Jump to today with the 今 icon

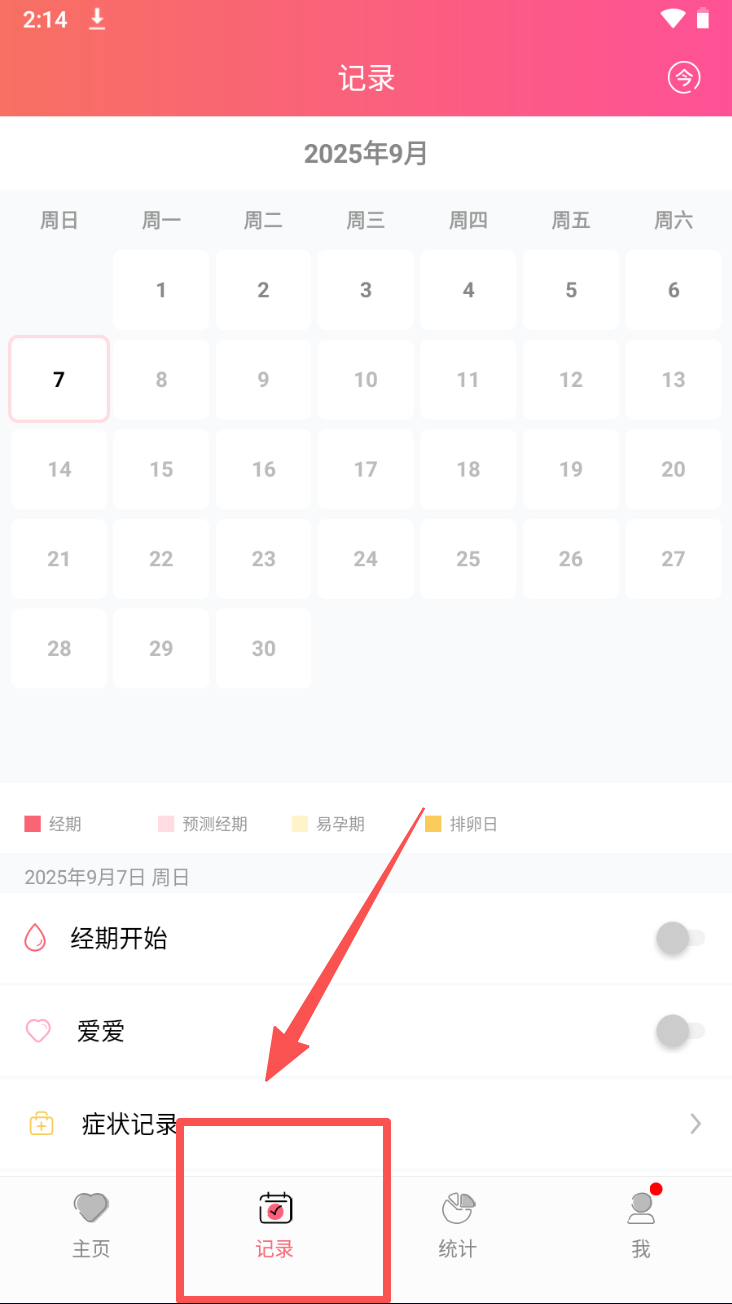pyautogui.click(x=684, y=77)
